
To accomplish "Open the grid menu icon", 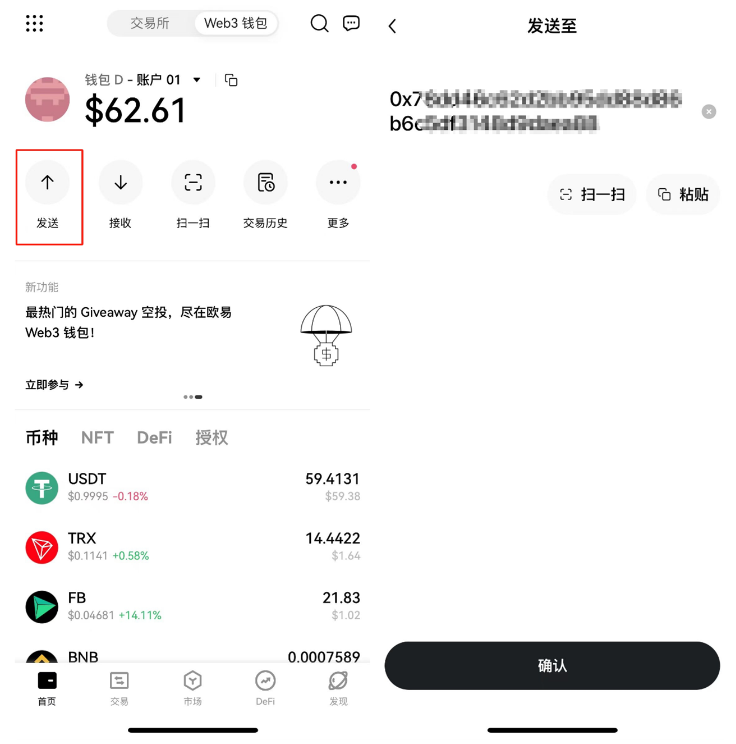I will click(x=34, y=23).
